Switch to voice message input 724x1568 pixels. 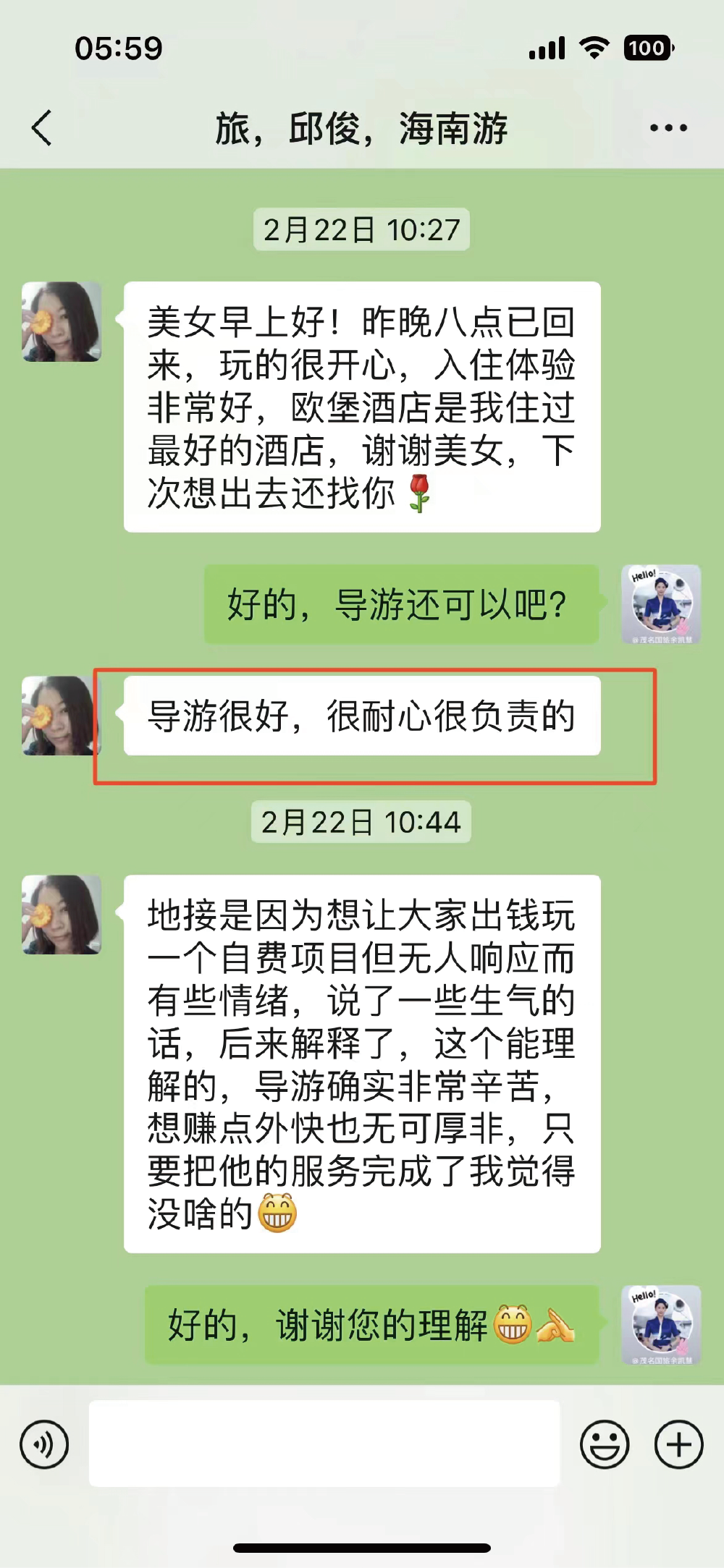click(45, 1445)
